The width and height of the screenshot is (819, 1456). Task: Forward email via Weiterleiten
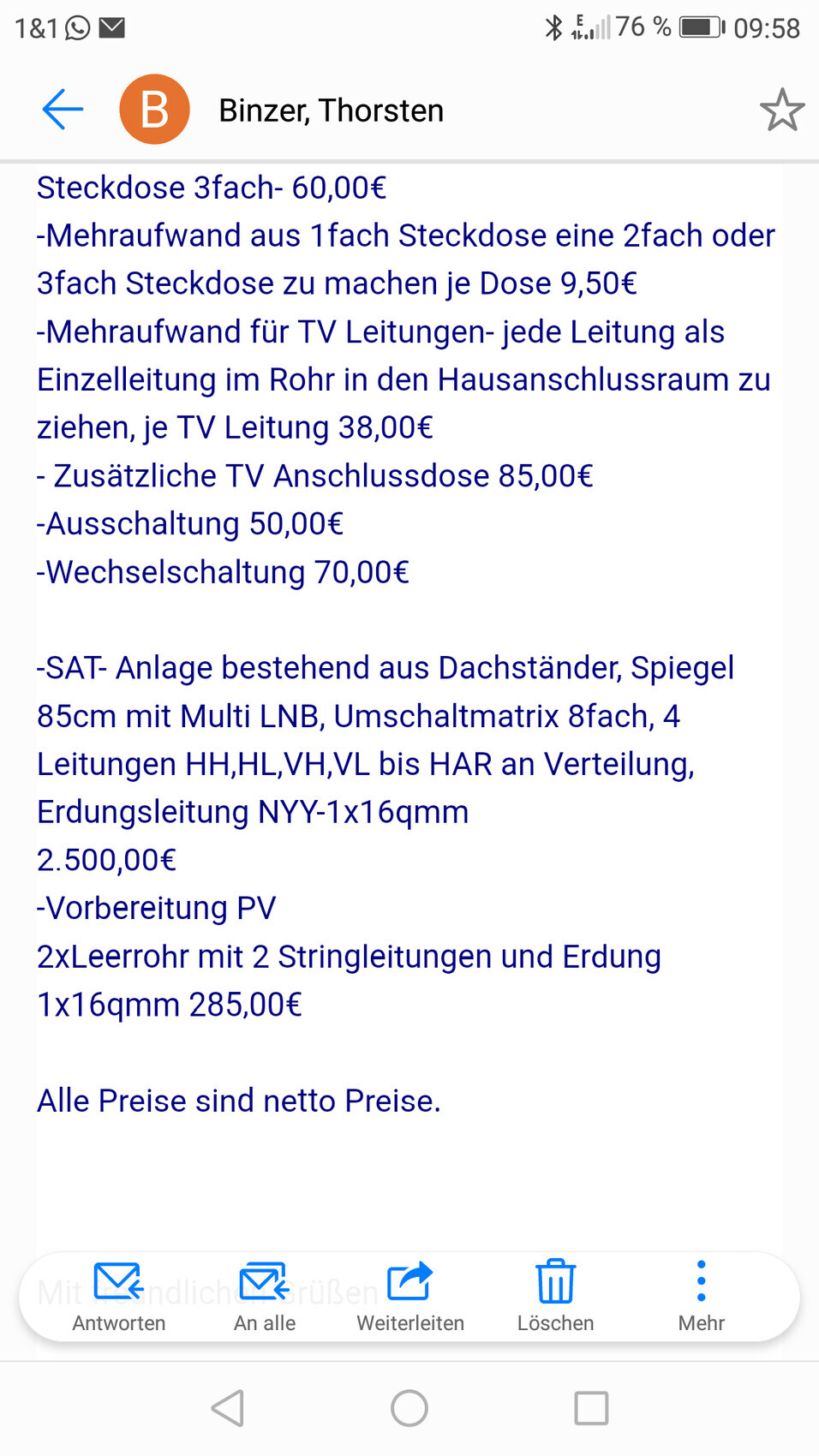410,1296
